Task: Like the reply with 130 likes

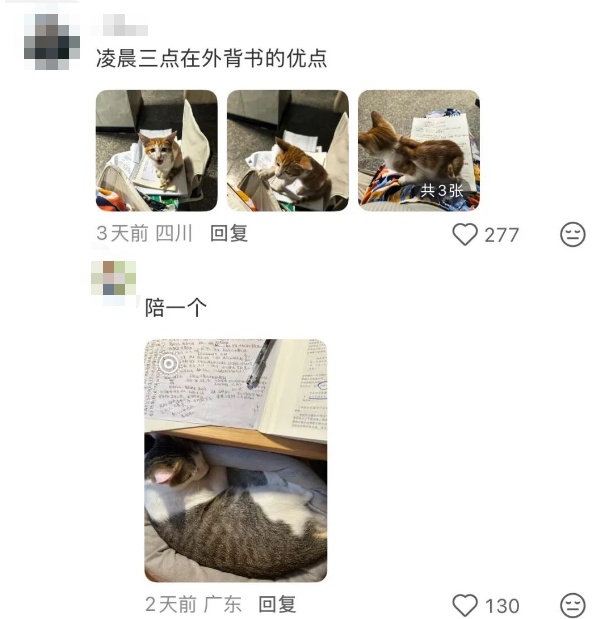Action: [466, 605]
